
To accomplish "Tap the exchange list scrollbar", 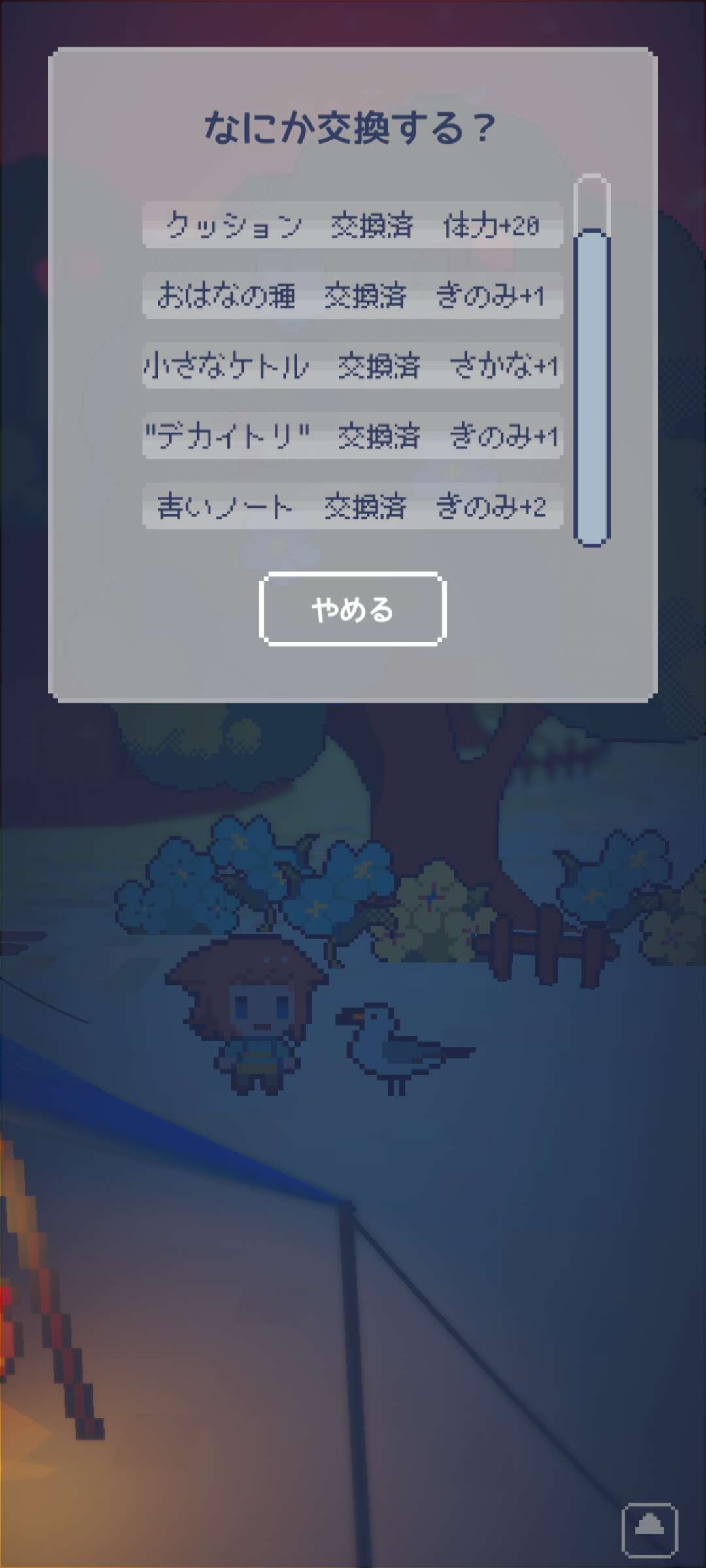I will pyautogui.click(x=592, y=385).
